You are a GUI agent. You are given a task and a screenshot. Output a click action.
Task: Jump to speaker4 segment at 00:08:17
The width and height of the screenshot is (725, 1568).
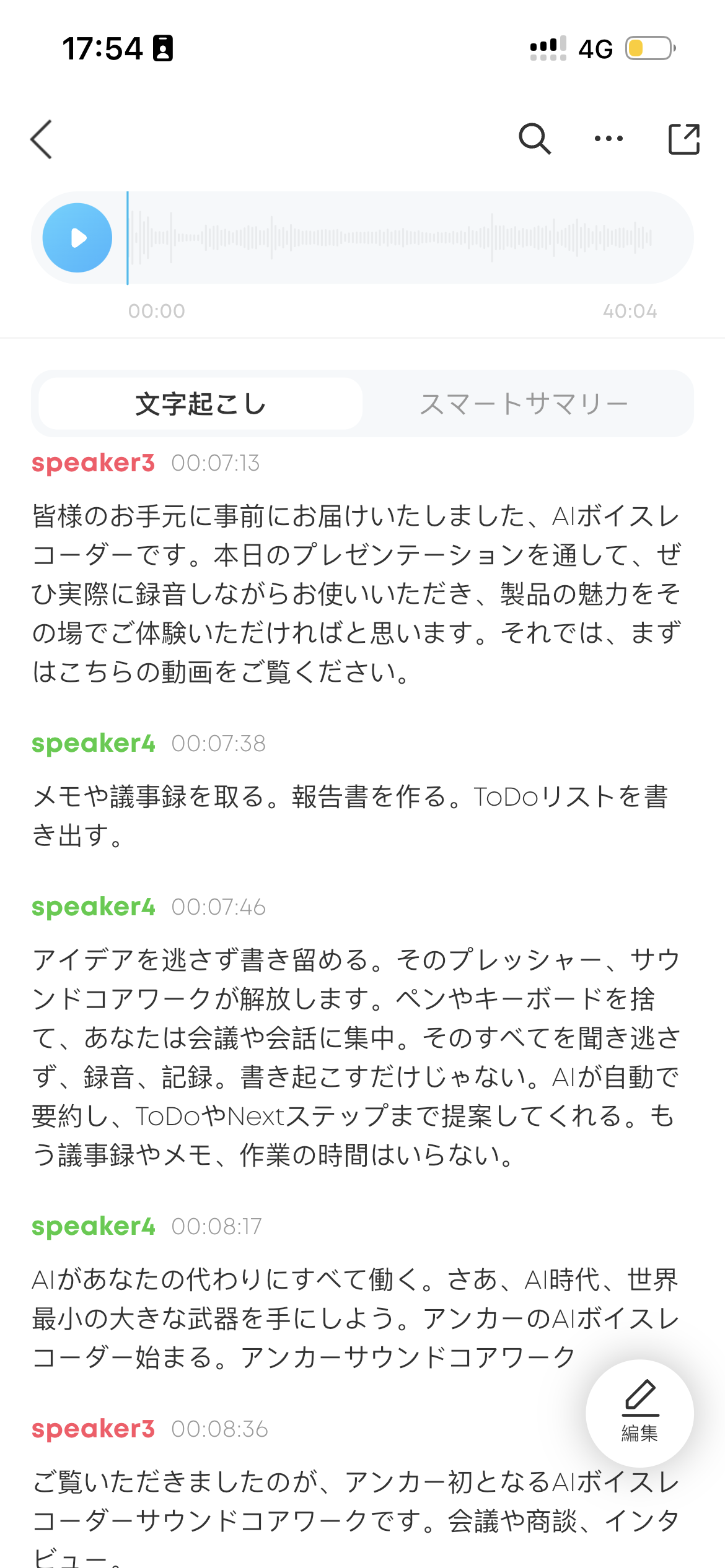216,1227
